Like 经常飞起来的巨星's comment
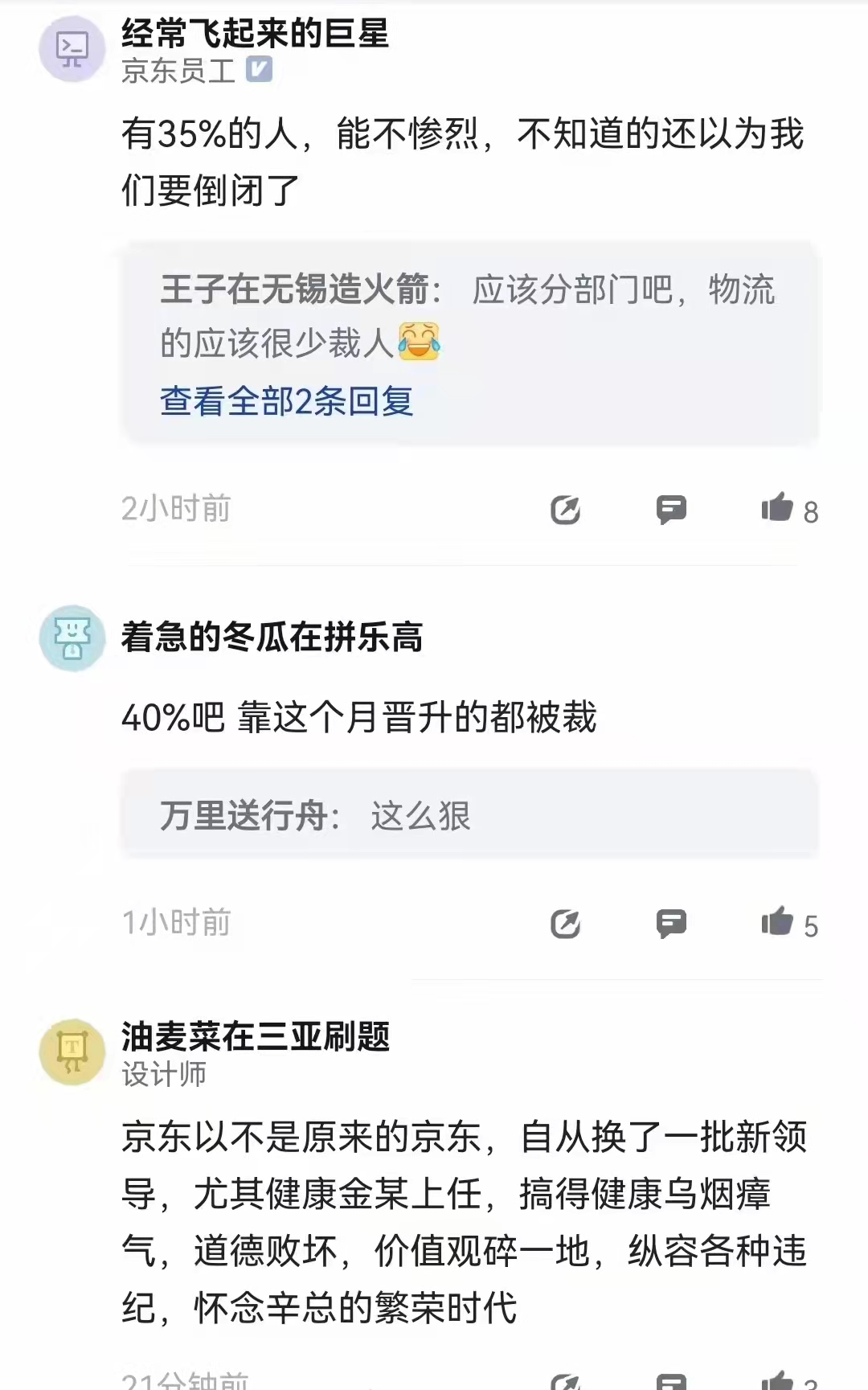 click(x=777, y=509)
